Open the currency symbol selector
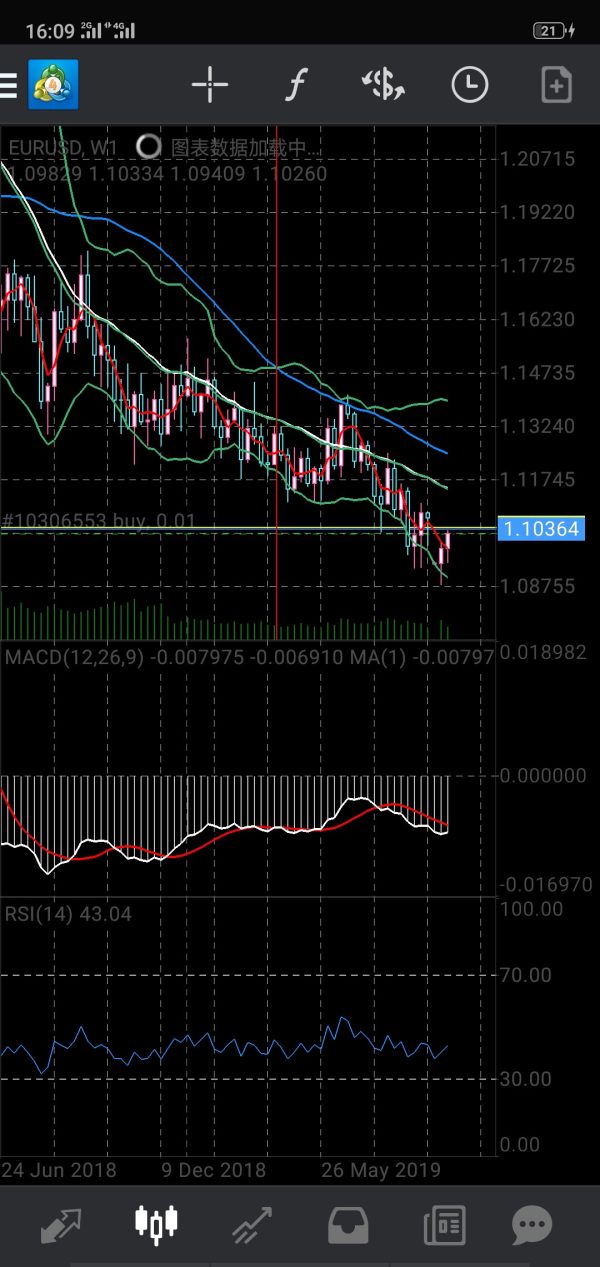Viewport: 600px width, 1267px height. (382, 86)
